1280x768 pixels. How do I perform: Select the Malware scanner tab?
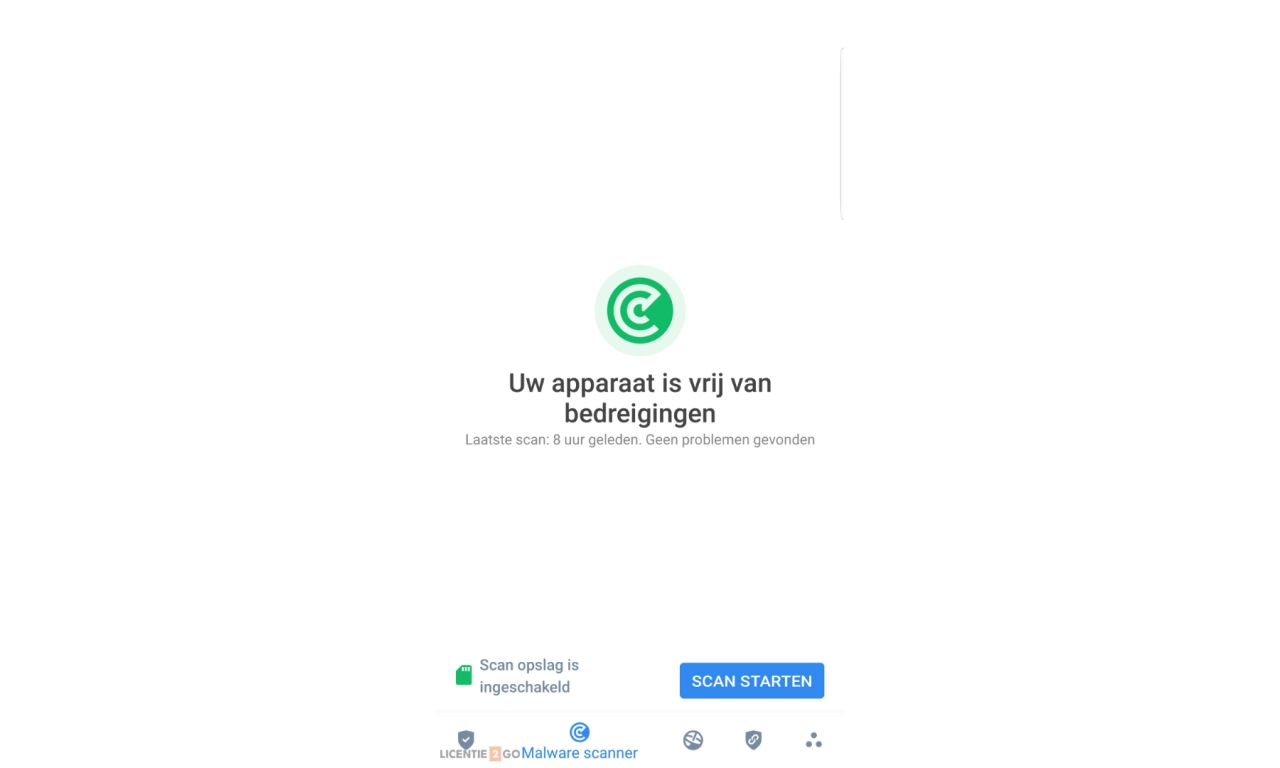579,742
